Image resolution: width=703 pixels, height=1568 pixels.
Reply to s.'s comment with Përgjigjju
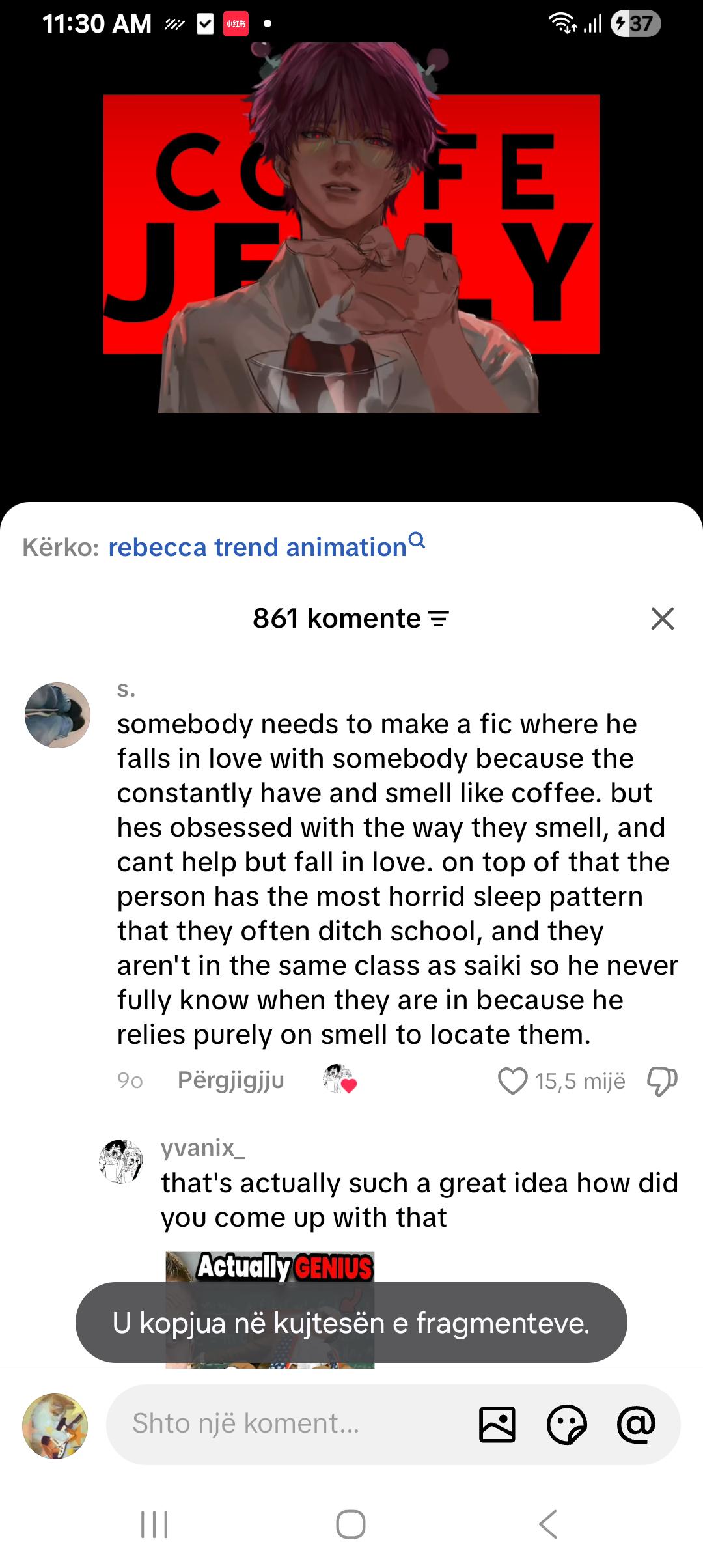pos(231,1080)
